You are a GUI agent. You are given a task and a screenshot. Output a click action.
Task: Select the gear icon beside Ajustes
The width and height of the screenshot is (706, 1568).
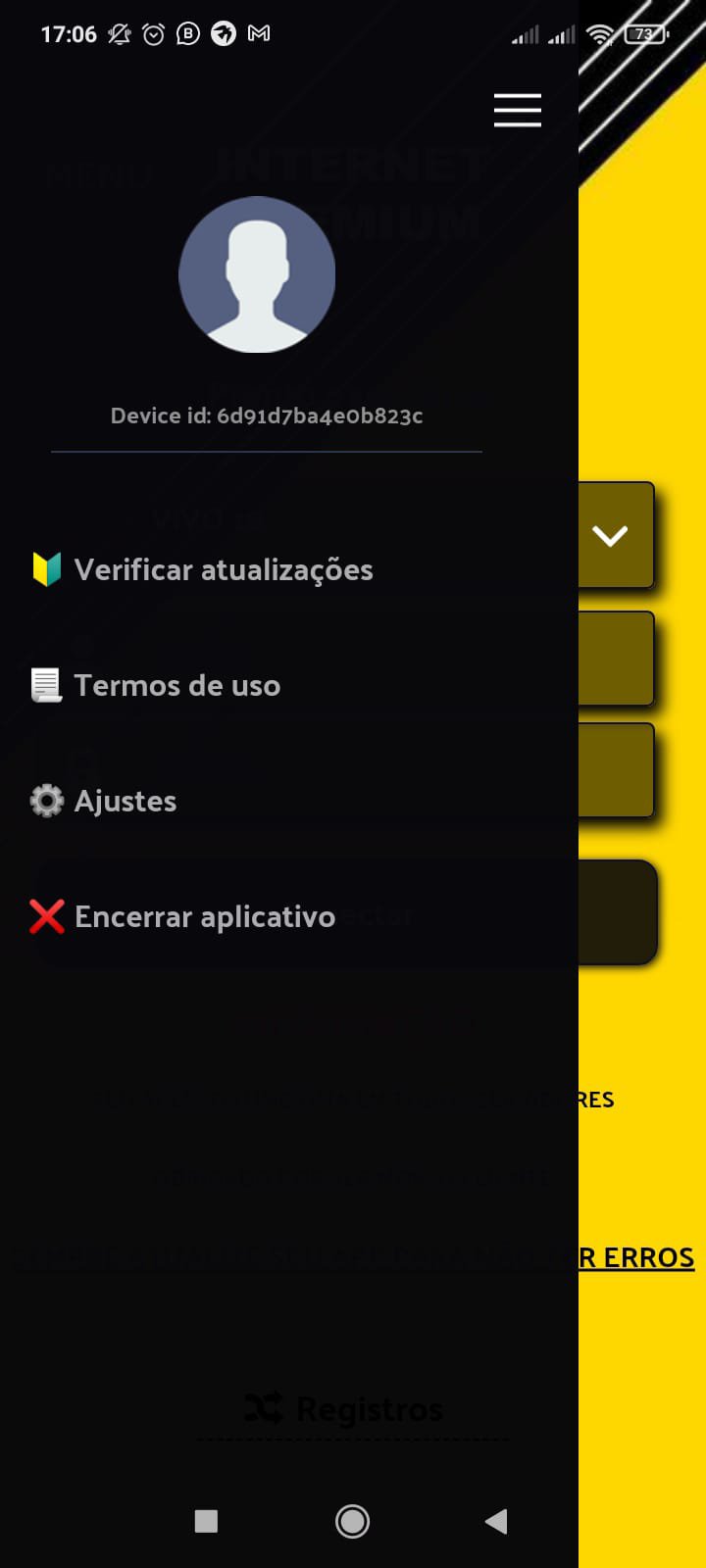tap(45, 801)
